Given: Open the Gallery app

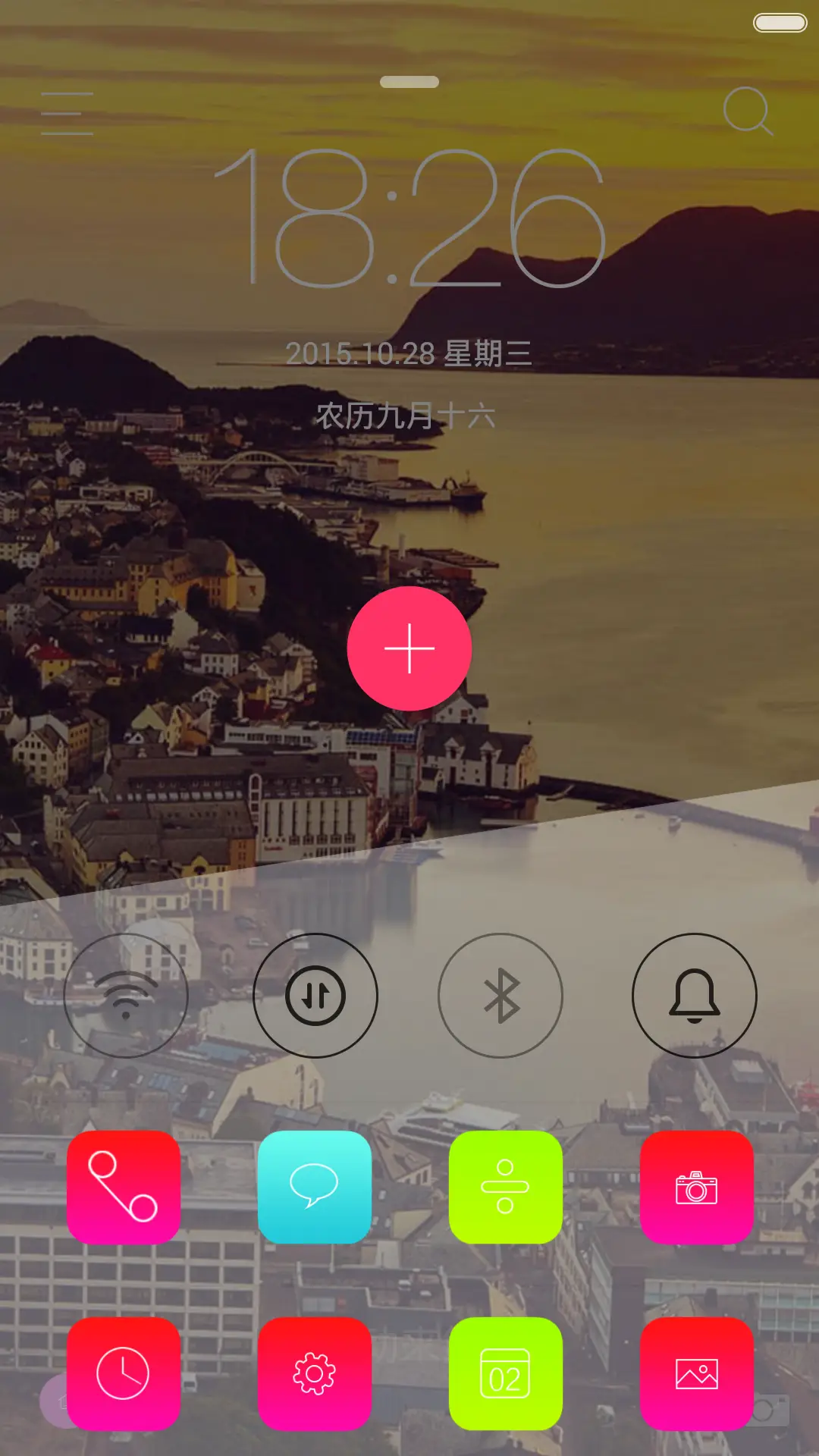Looking at the screenshot, I should click(x=697, y=1373).
